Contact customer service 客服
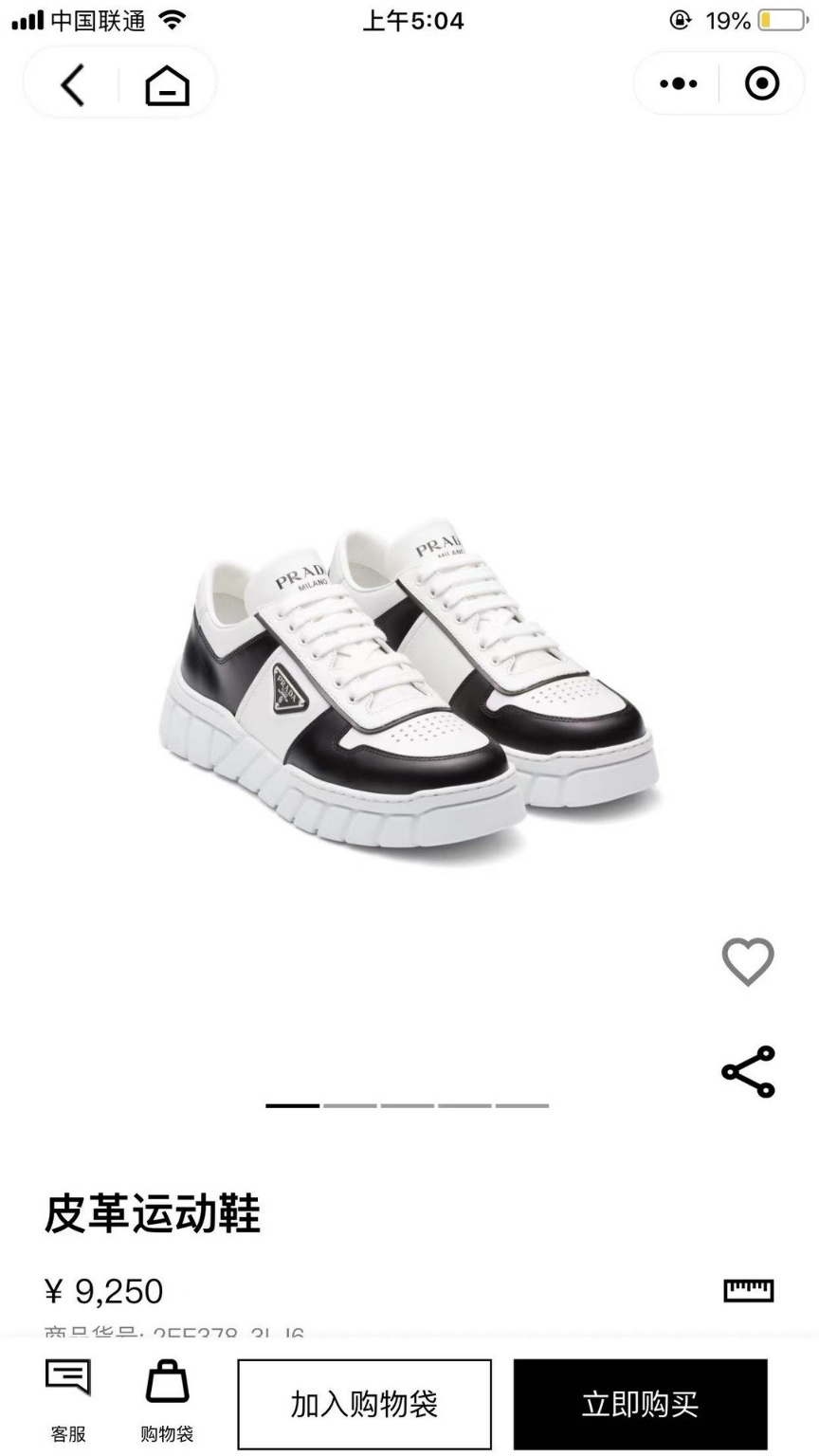The image size is (819, 1456). pos(68,1401)
